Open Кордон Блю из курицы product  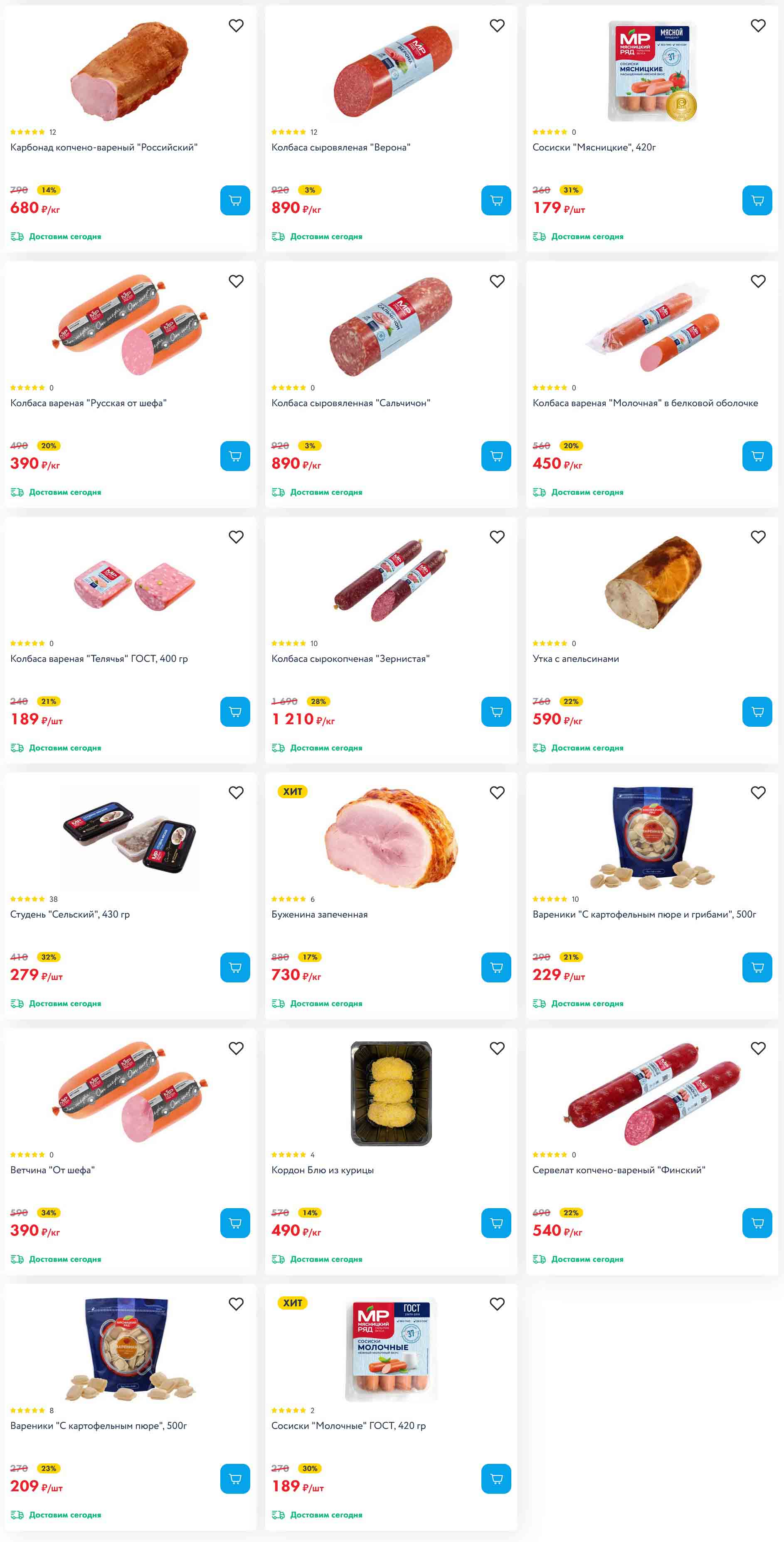(322, 1169)
